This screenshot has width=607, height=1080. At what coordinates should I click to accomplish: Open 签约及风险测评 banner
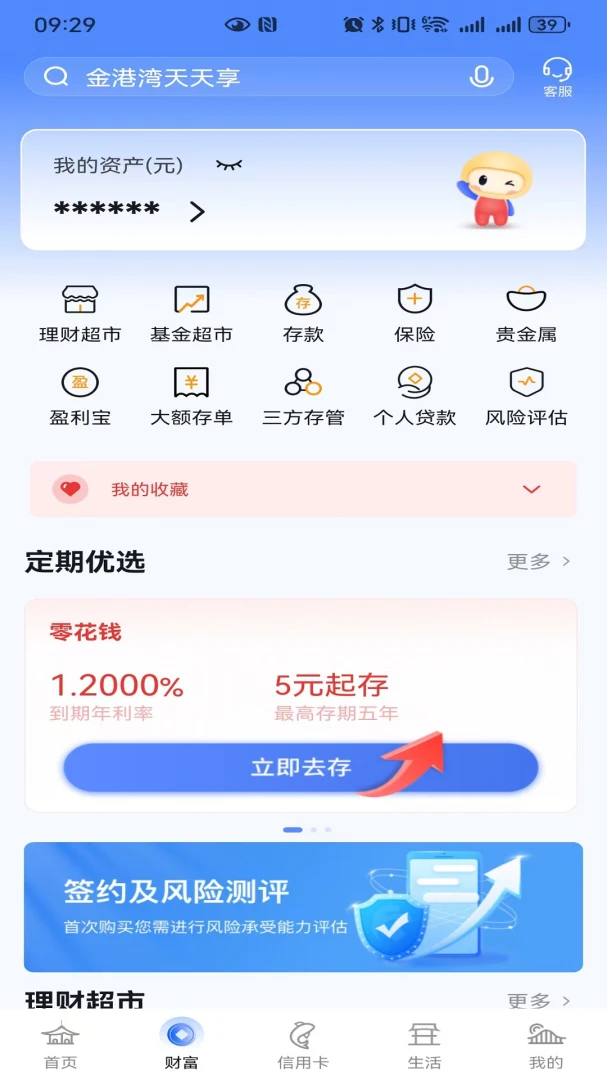pyautogui.click(x=303, y=906)
